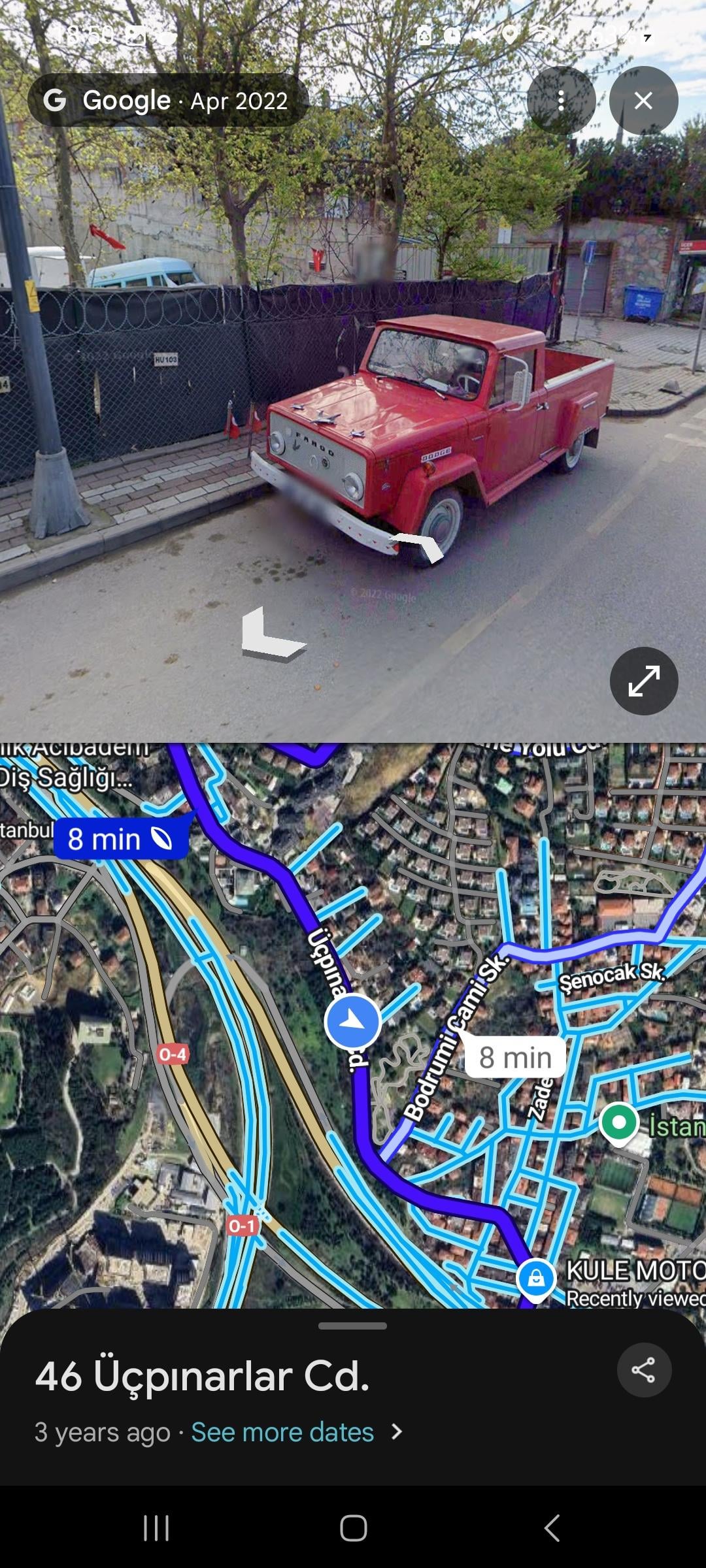Close the Street View panel
This screenshot has width=706, height=1568.
coord(643,101)
